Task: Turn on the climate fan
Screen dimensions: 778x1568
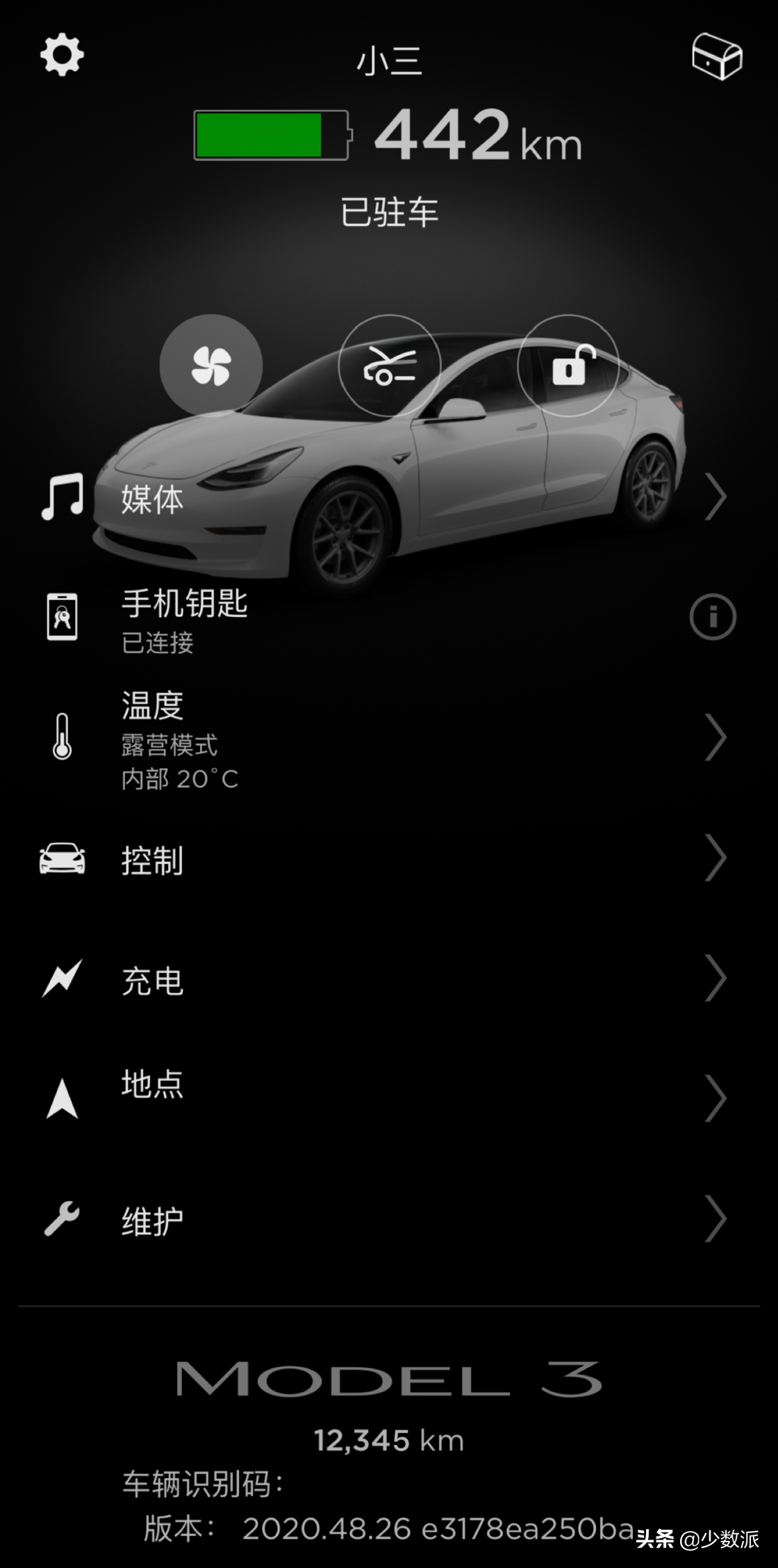Action: 211,366
